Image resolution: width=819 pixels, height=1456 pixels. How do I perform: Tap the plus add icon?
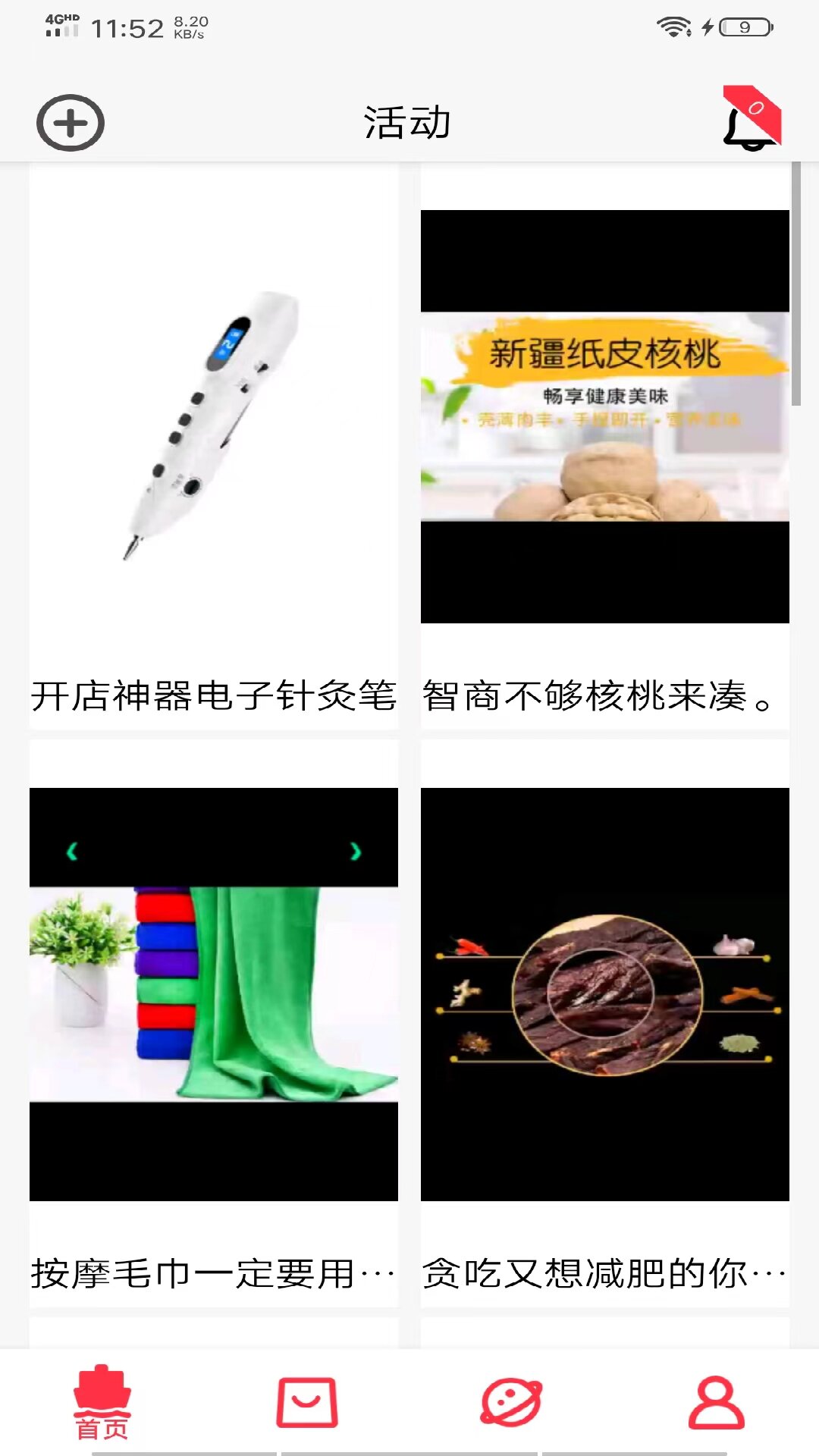coord(71,123)
